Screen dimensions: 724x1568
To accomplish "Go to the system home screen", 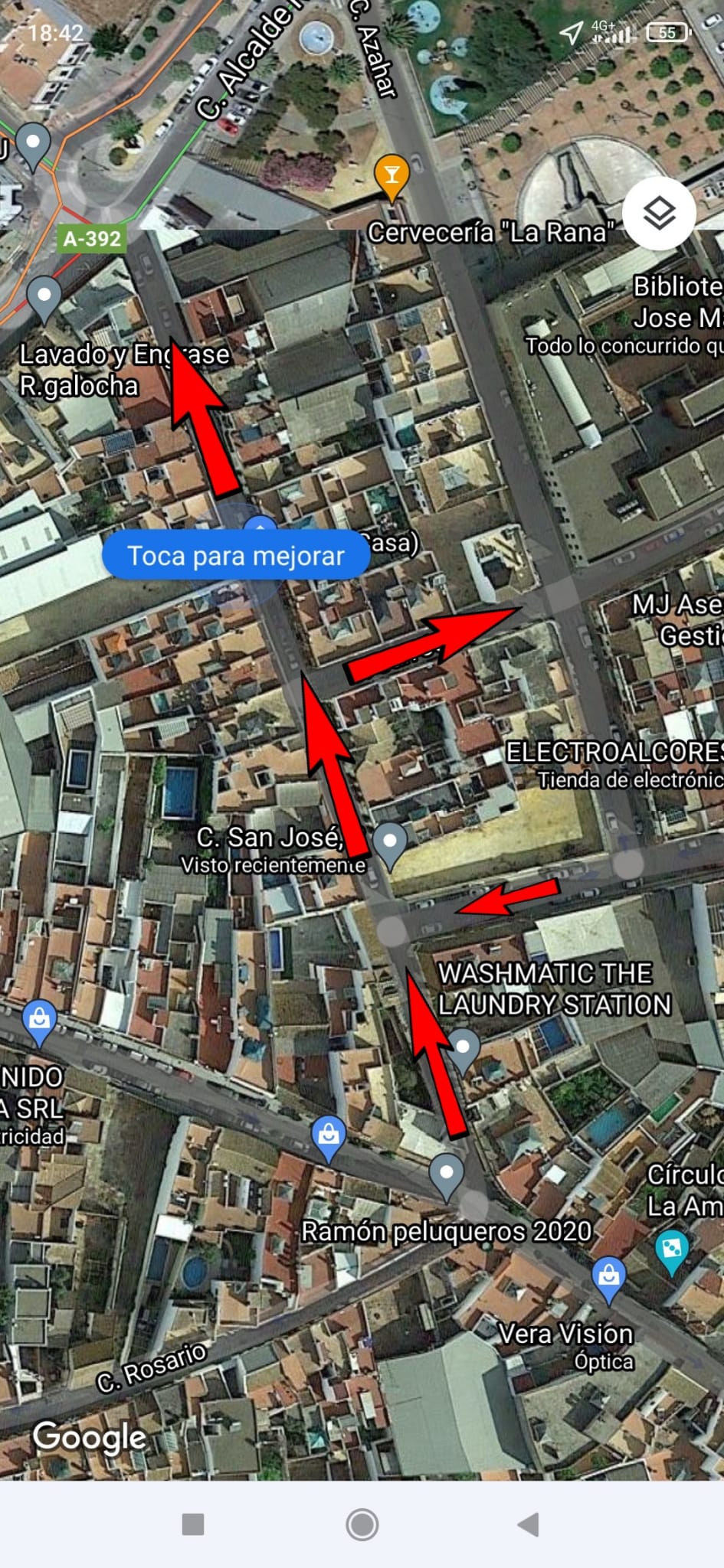I will point(362,1524).
